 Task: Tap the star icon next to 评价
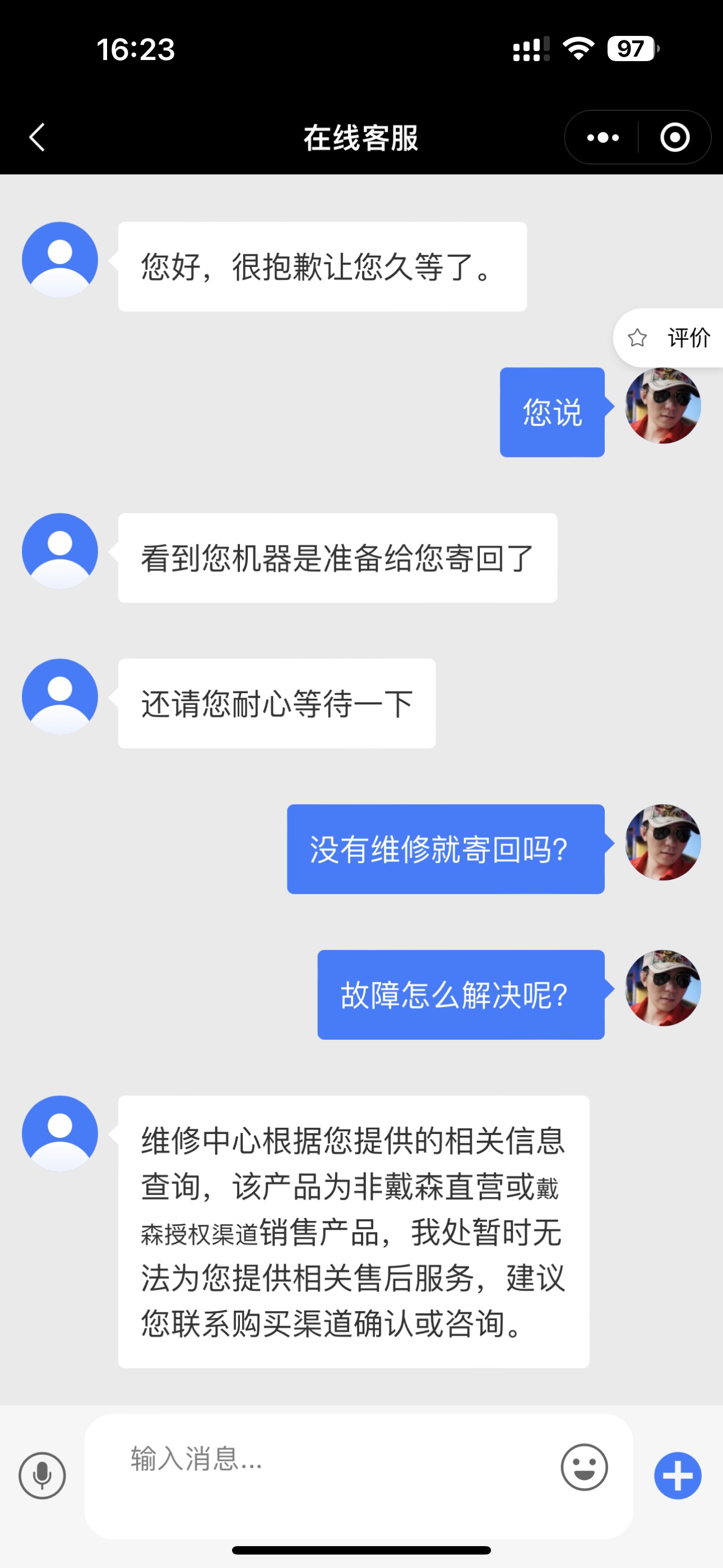[638, 339]
